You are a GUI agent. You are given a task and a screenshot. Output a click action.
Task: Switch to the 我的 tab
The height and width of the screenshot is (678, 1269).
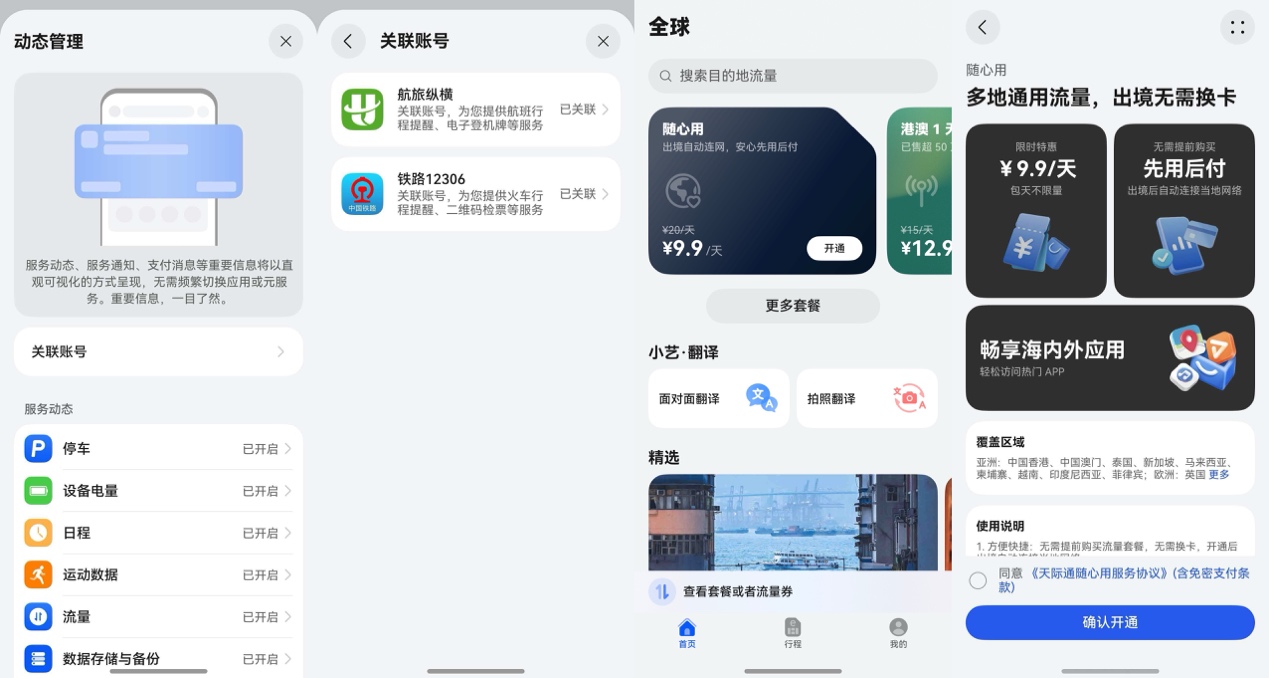[x=898, y=633]
